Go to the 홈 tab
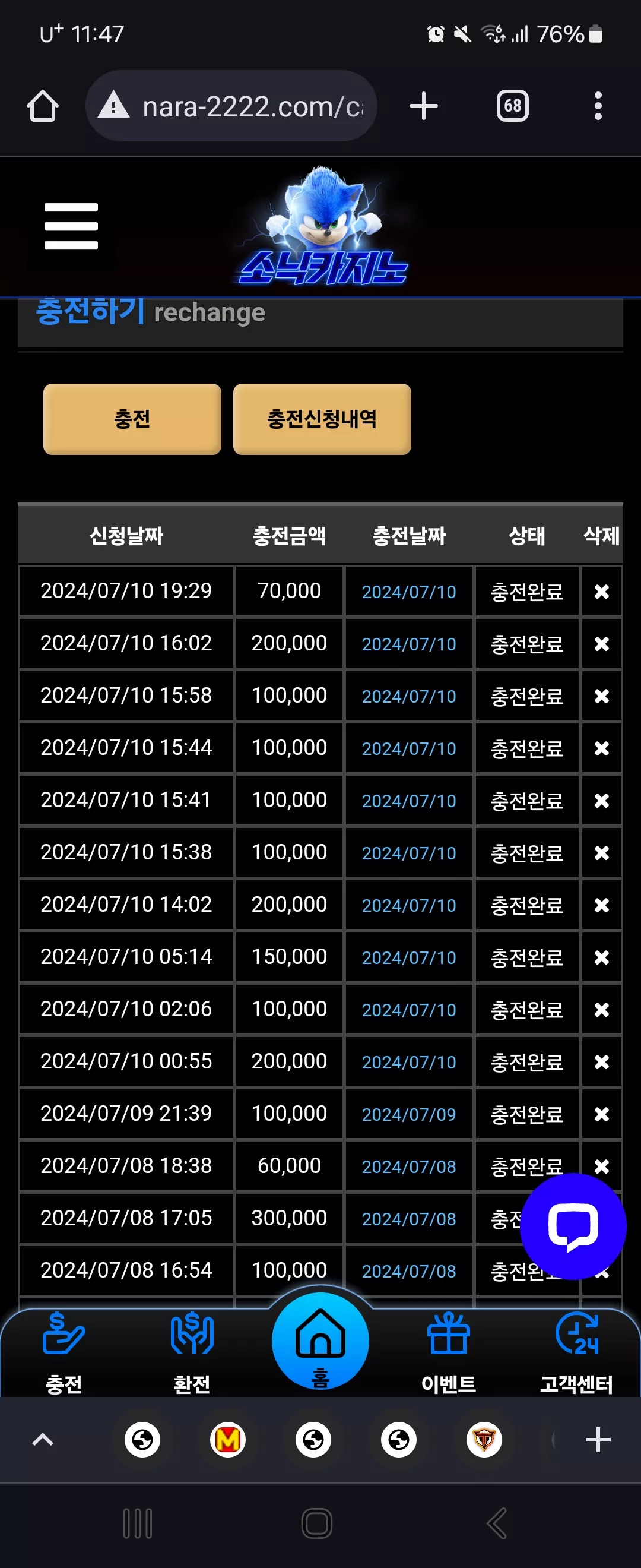Screen dimensions: 641x1568 [x=320, y=1341]
